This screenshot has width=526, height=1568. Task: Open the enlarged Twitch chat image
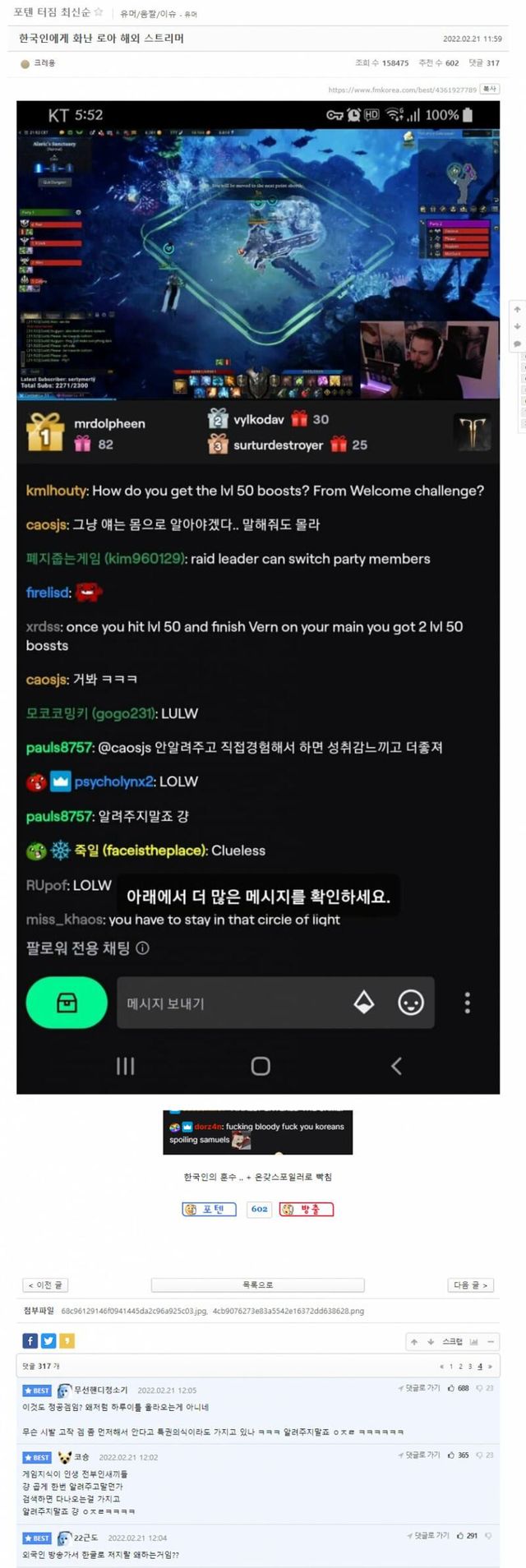pos(257,1132)
